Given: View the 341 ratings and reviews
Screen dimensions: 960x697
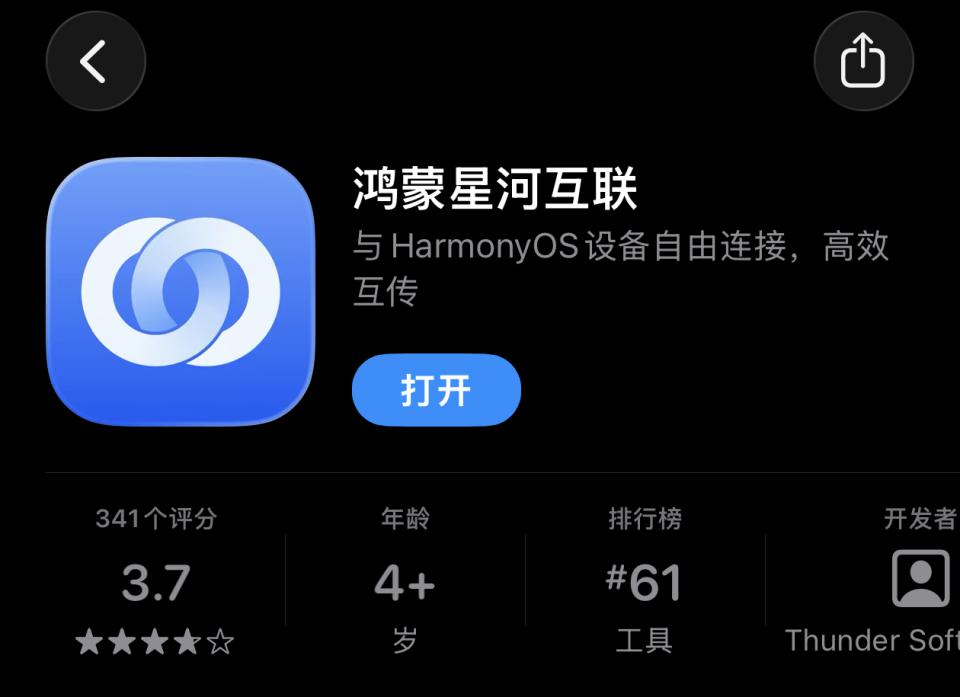Looking at the screenshot, I should click(156, 583).
